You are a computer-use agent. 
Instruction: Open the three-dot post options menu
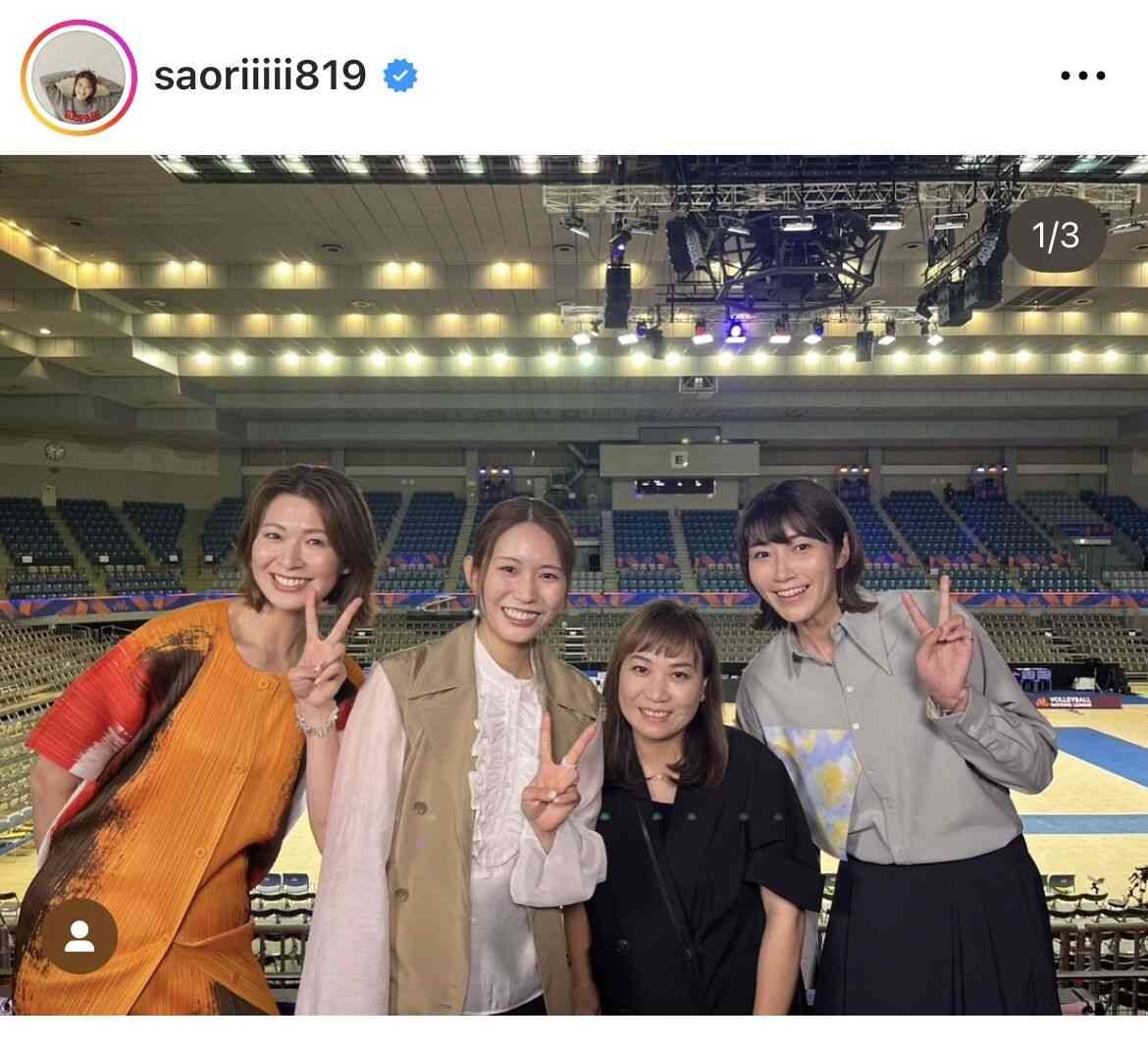(1083, 76)
